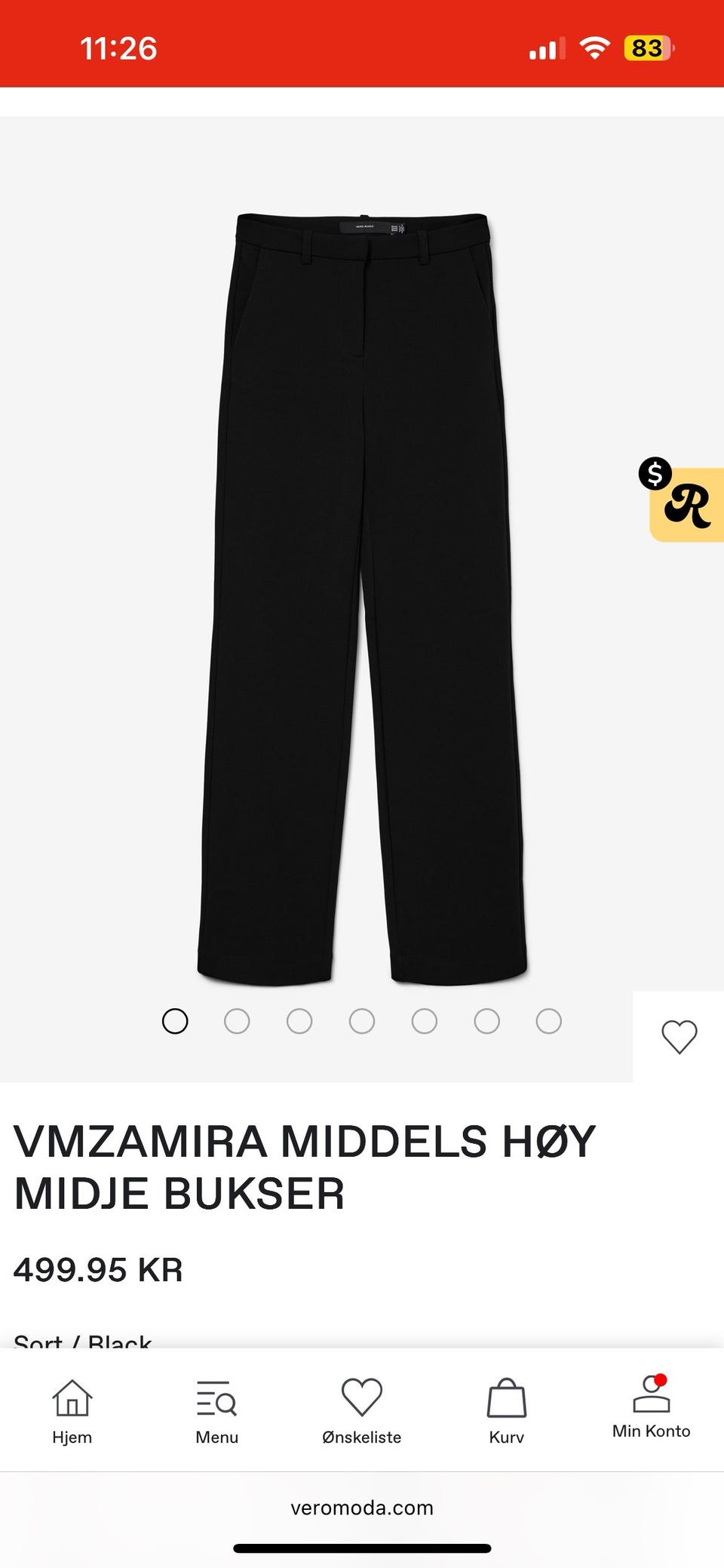Tap the veromoda.com address bar
The width and height of the screenshot is (724, 1568).
pyautogui.click(x=362, y=1508)
